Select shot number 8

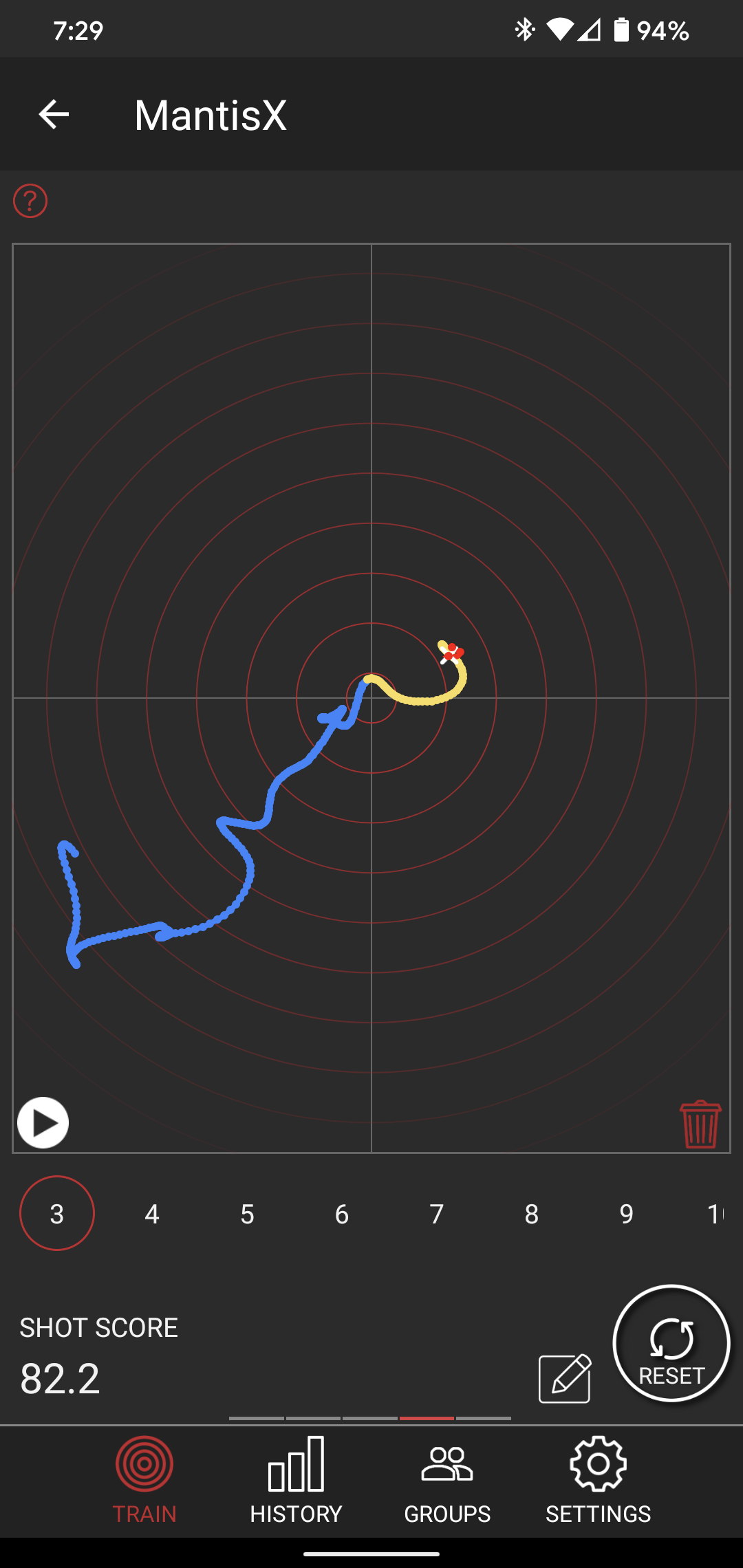click(532, 1214)
